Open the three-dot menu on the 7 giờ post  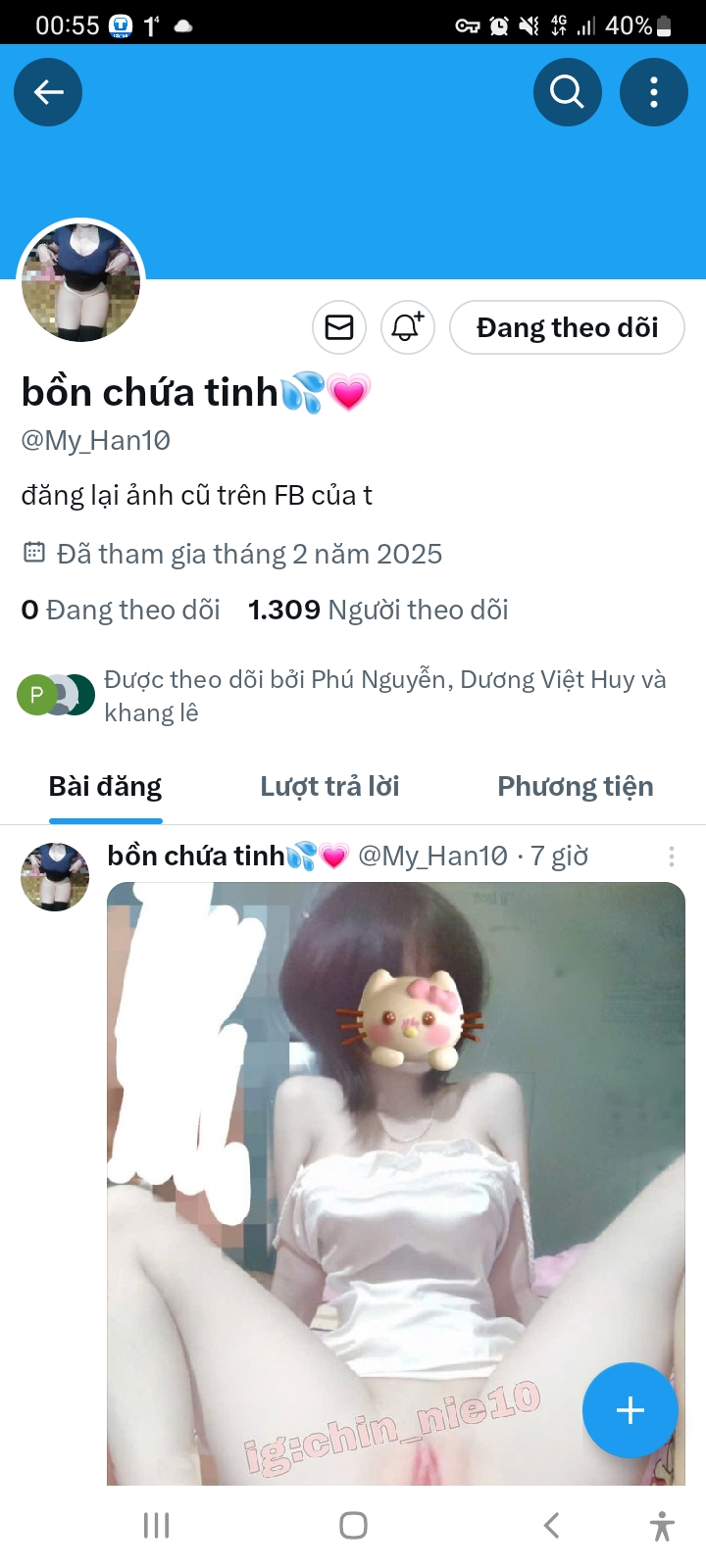tap(672, 857)
